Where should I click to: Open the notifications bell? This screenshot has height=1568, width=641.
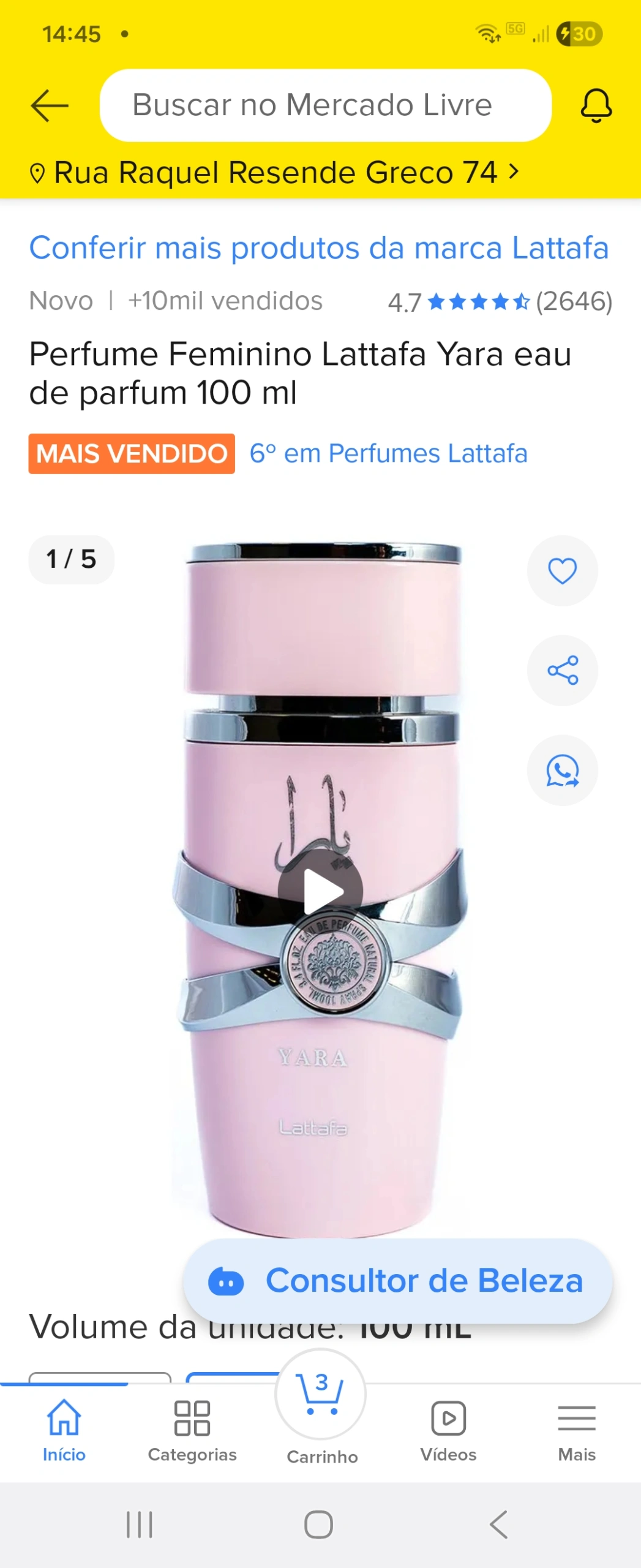click(595, 105)
